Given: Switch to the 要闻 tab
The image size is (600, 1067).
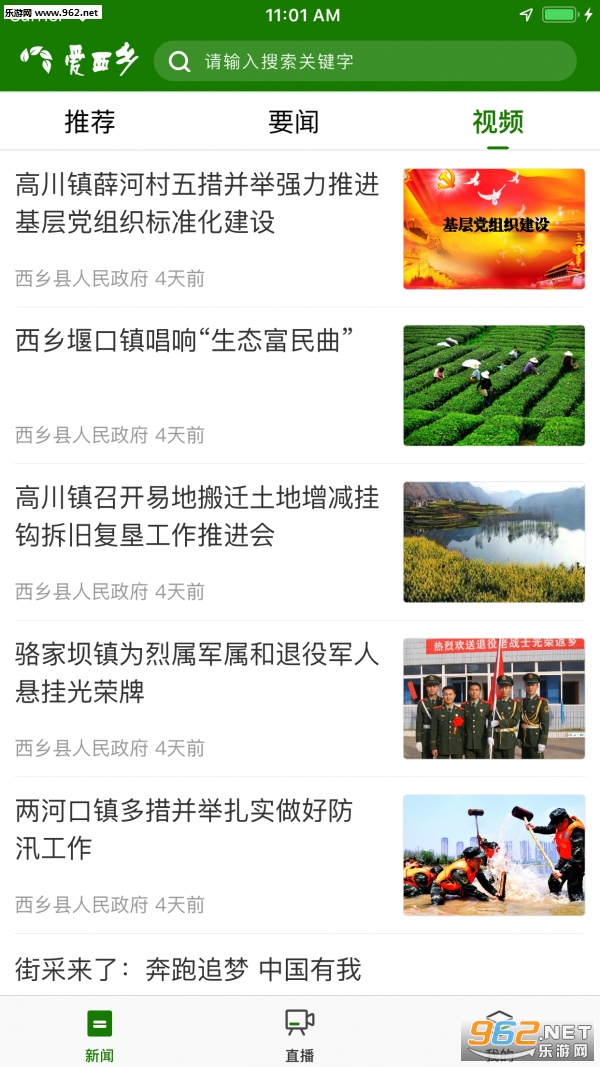Looking at the screenshot, I should (294, 122).
